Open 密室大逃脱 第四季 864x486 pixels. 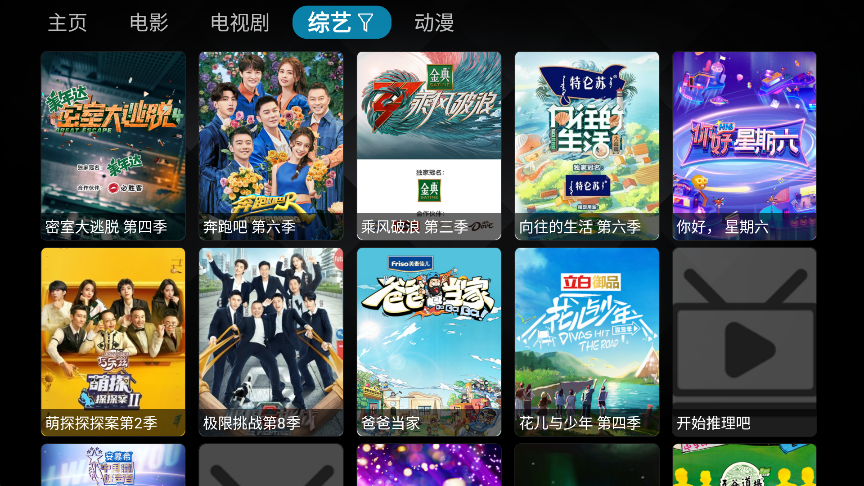coord(113,146)
